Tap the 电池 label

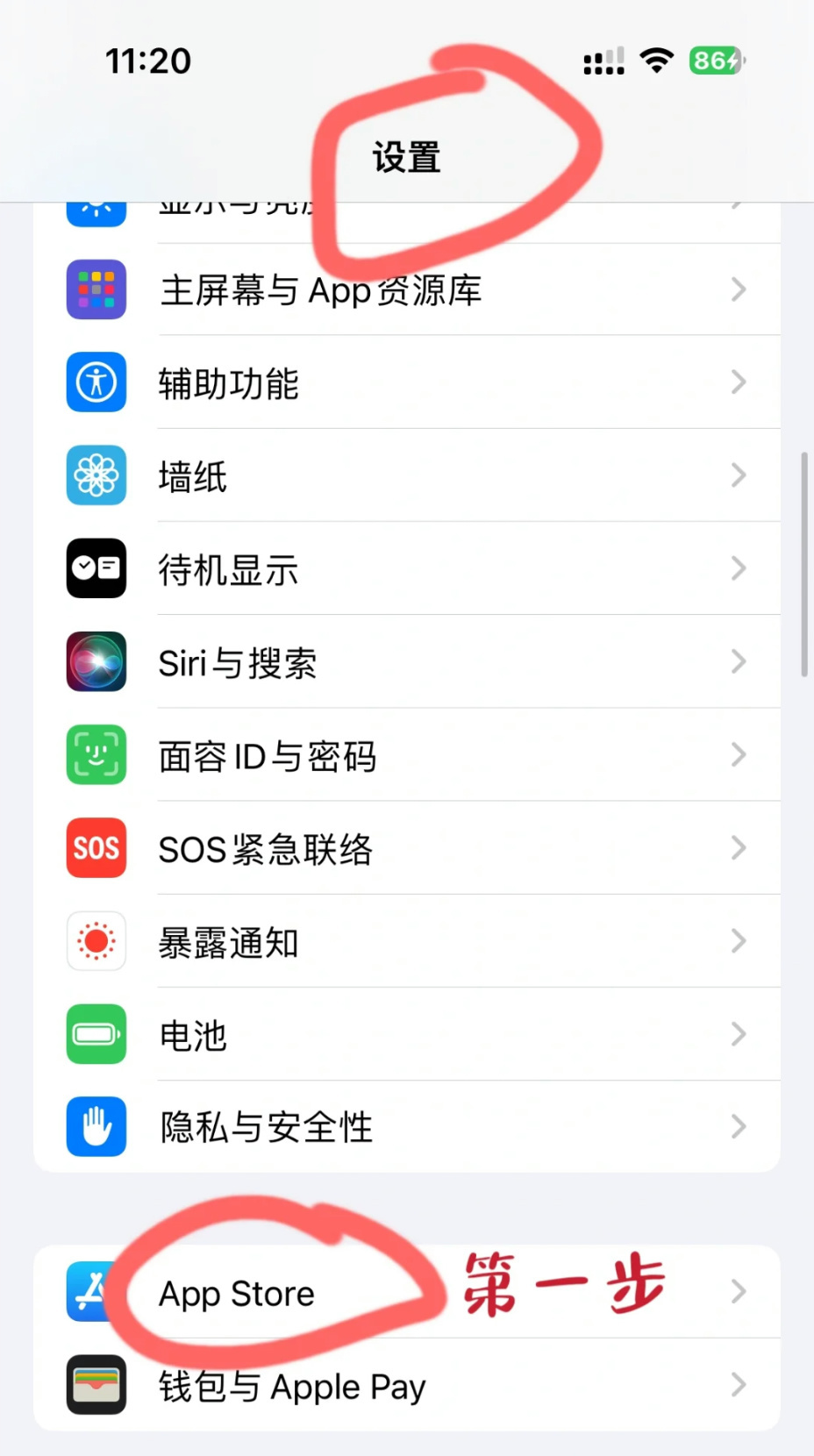192,1034
